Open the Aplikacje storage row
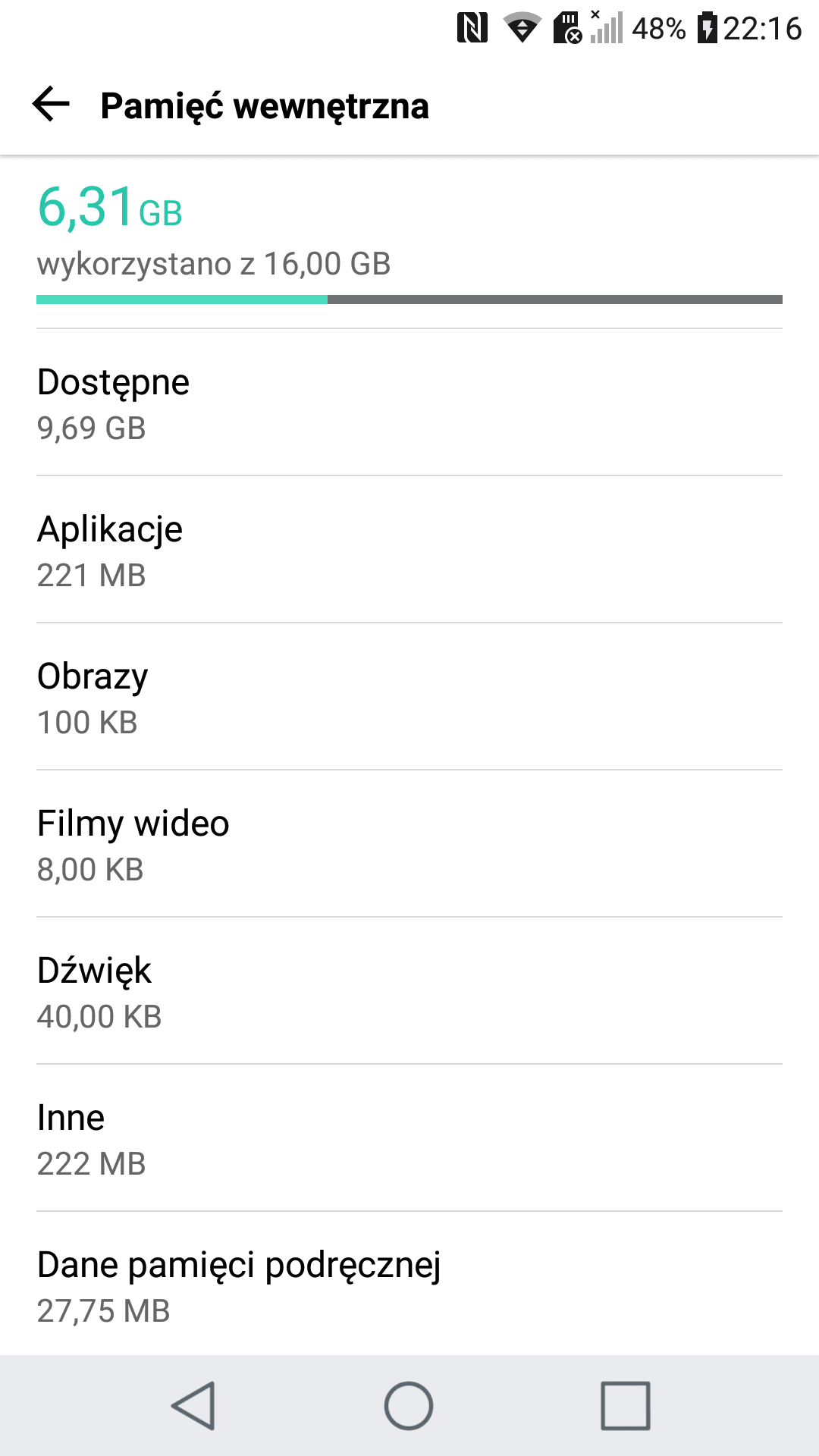819x1456 pixels. (409, 550)
